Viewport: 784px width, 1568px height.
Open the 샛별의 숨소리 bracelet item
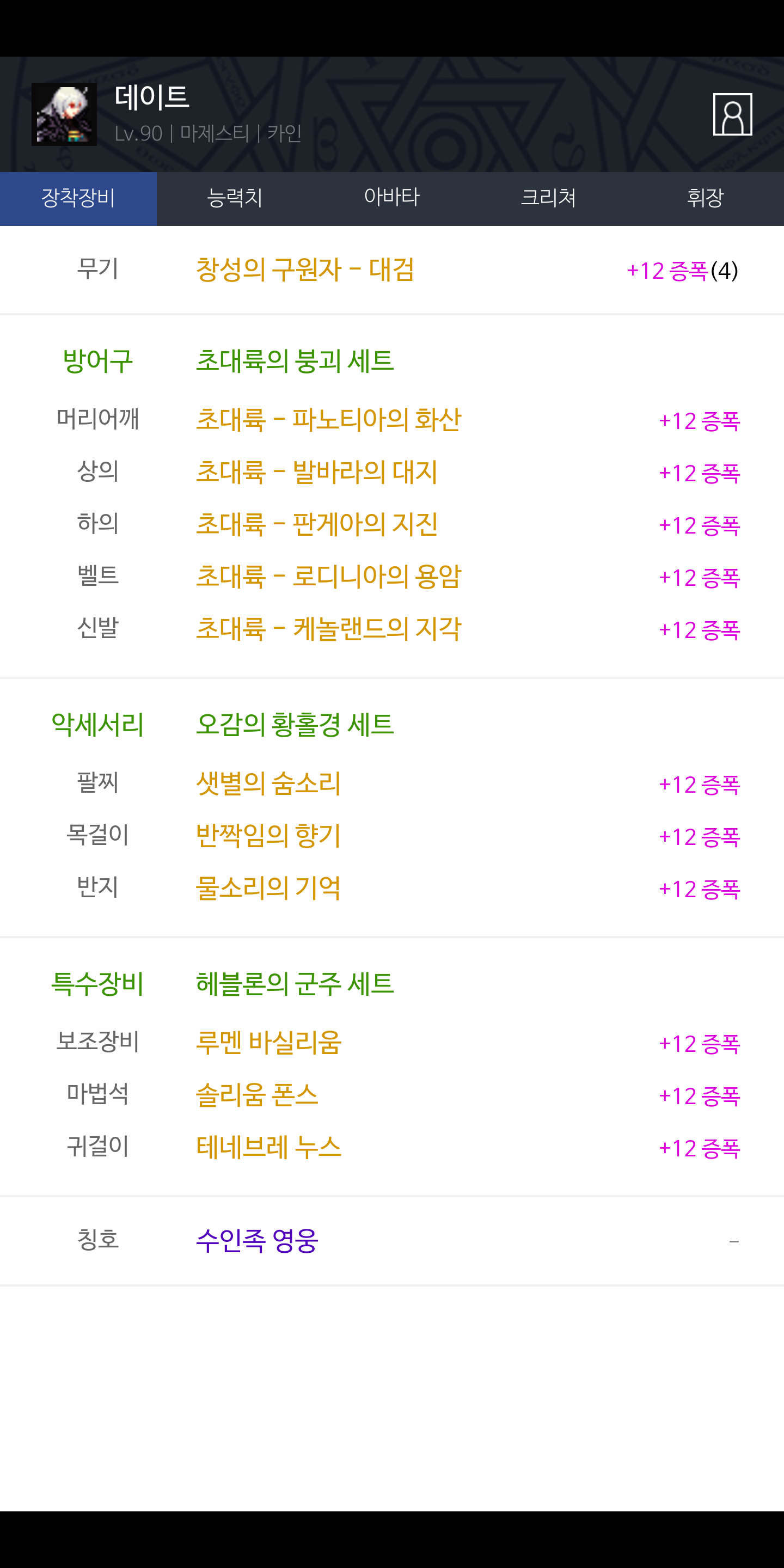[x=268, y=783]
